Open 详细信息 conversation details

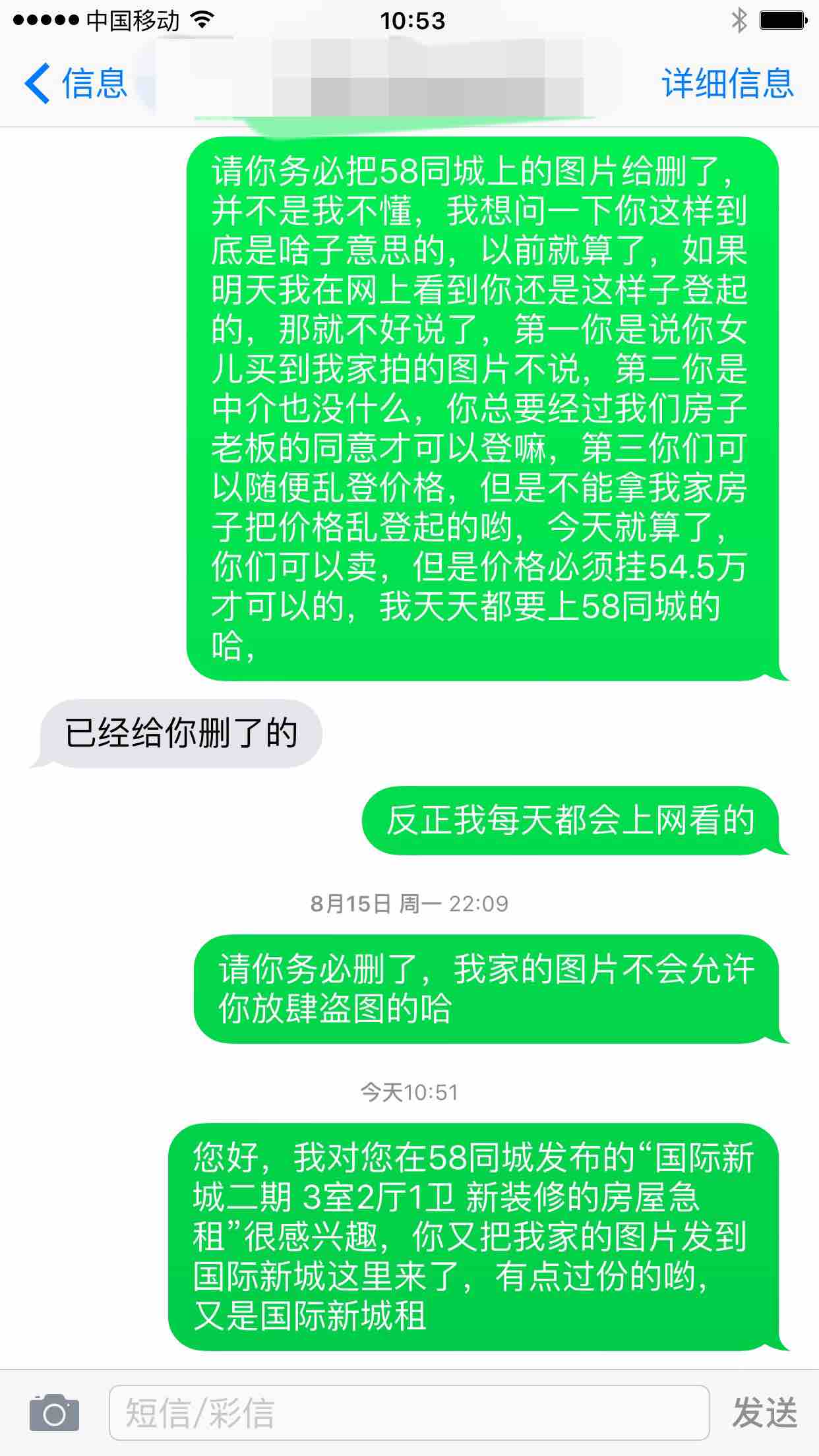click(x=727, y=84)
